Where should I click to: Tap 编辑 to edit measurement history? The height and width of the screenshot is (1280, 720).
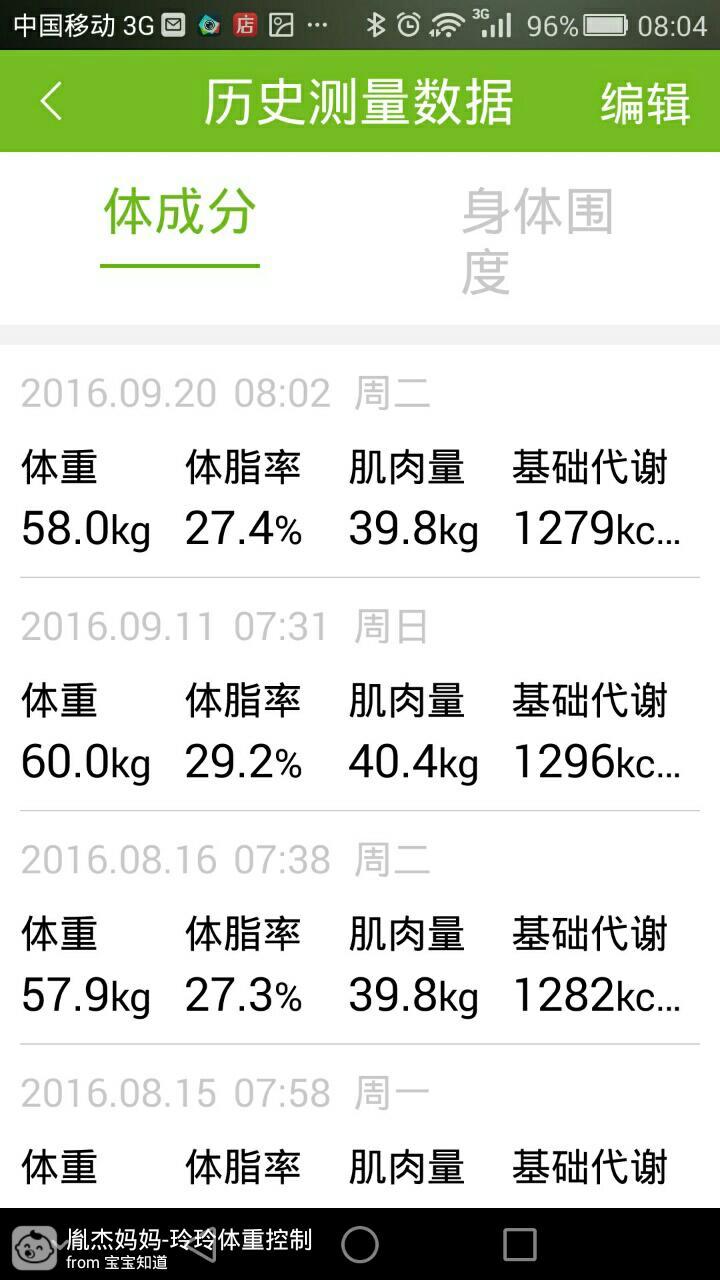[645, 103]
